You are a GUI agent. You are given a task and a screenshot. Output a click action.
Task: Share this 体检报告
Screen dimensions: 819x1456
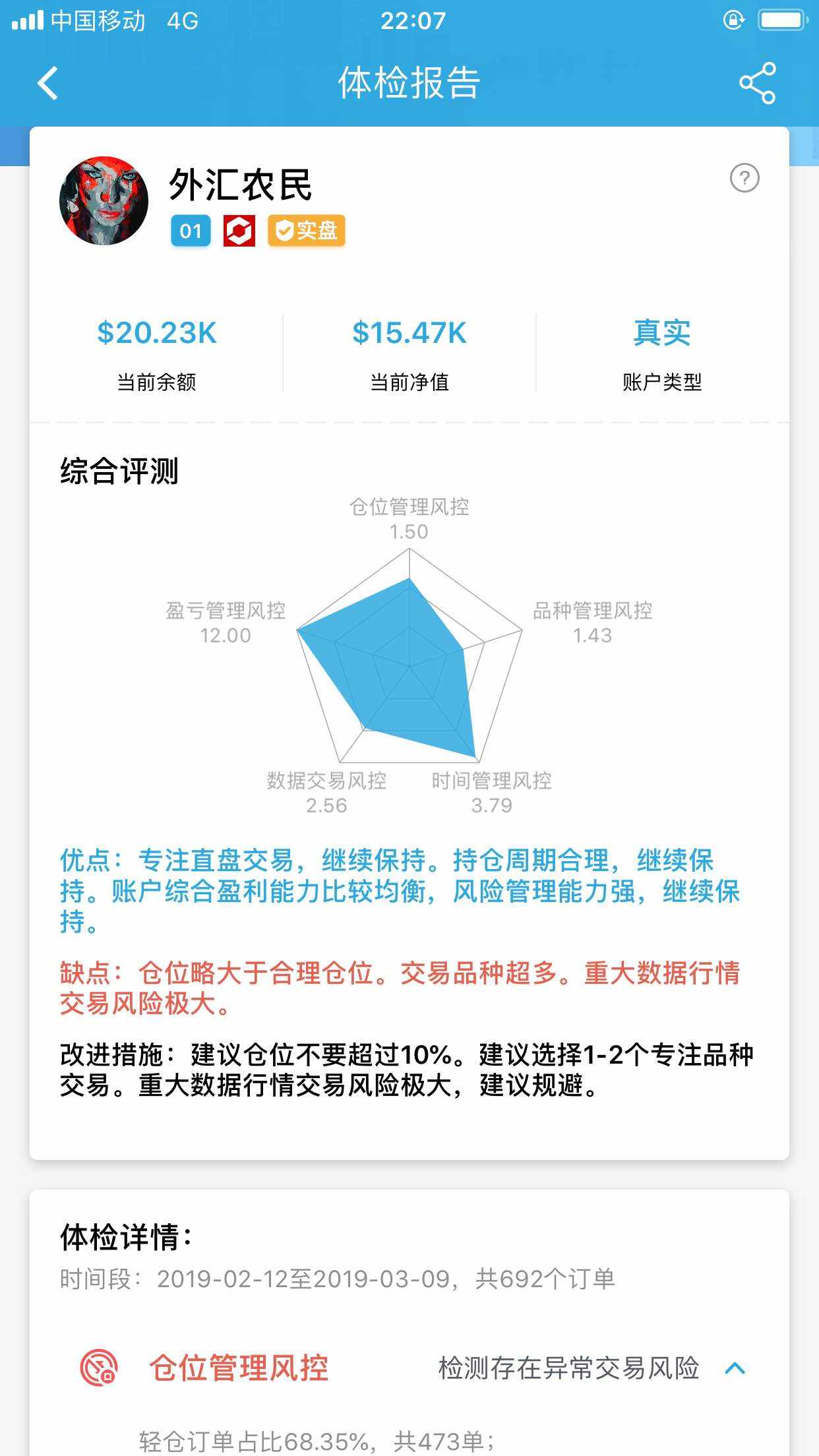point(757,83)
